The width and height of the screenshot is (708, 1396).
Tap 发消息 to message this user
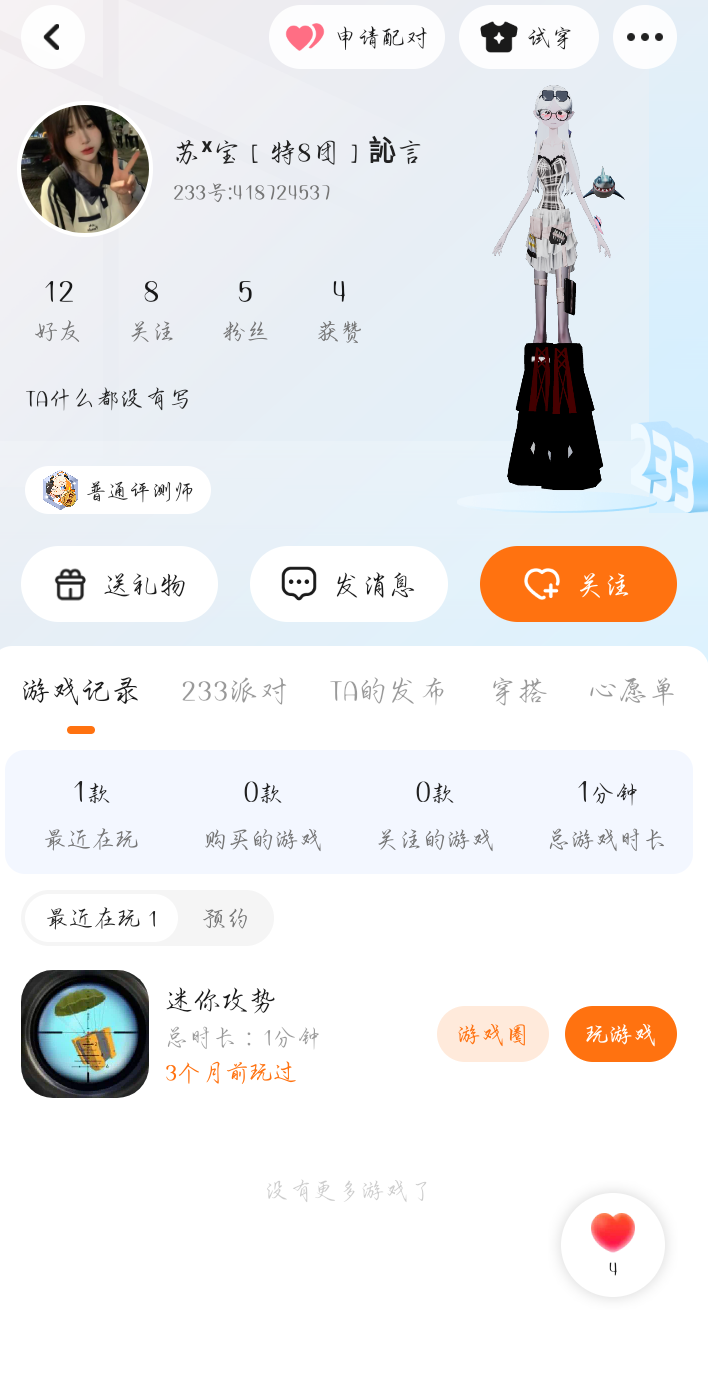(x=348, y=584)
